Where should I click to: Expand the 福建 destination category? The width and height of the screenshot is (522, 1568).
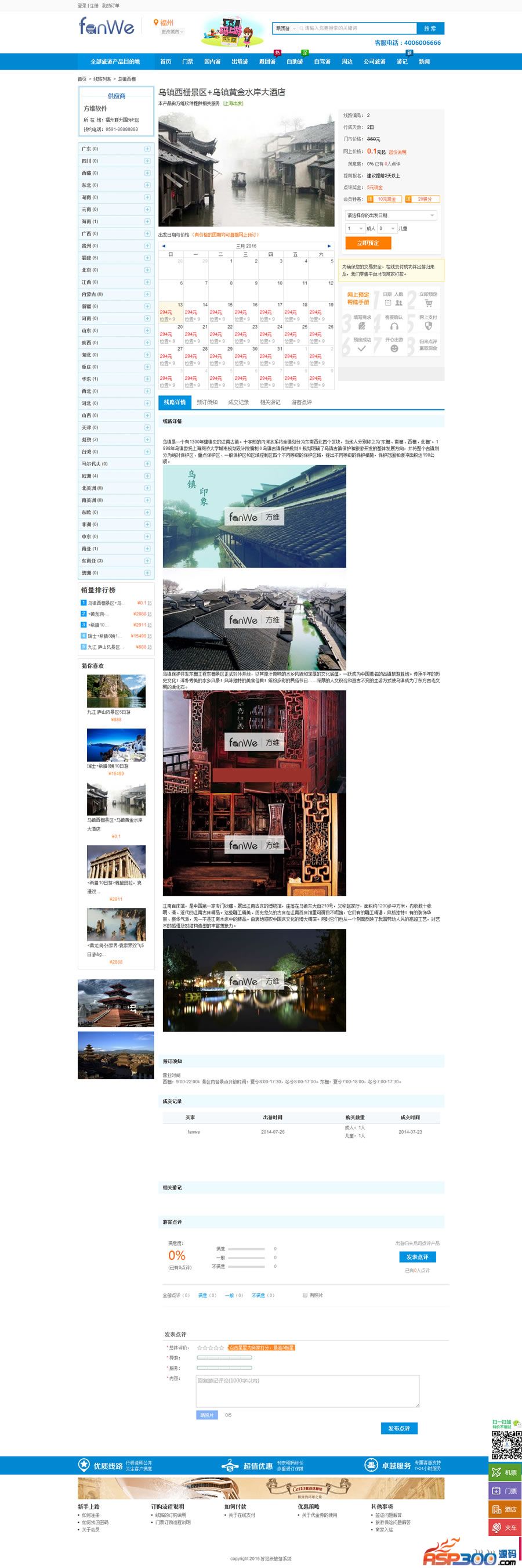point(147,258)
